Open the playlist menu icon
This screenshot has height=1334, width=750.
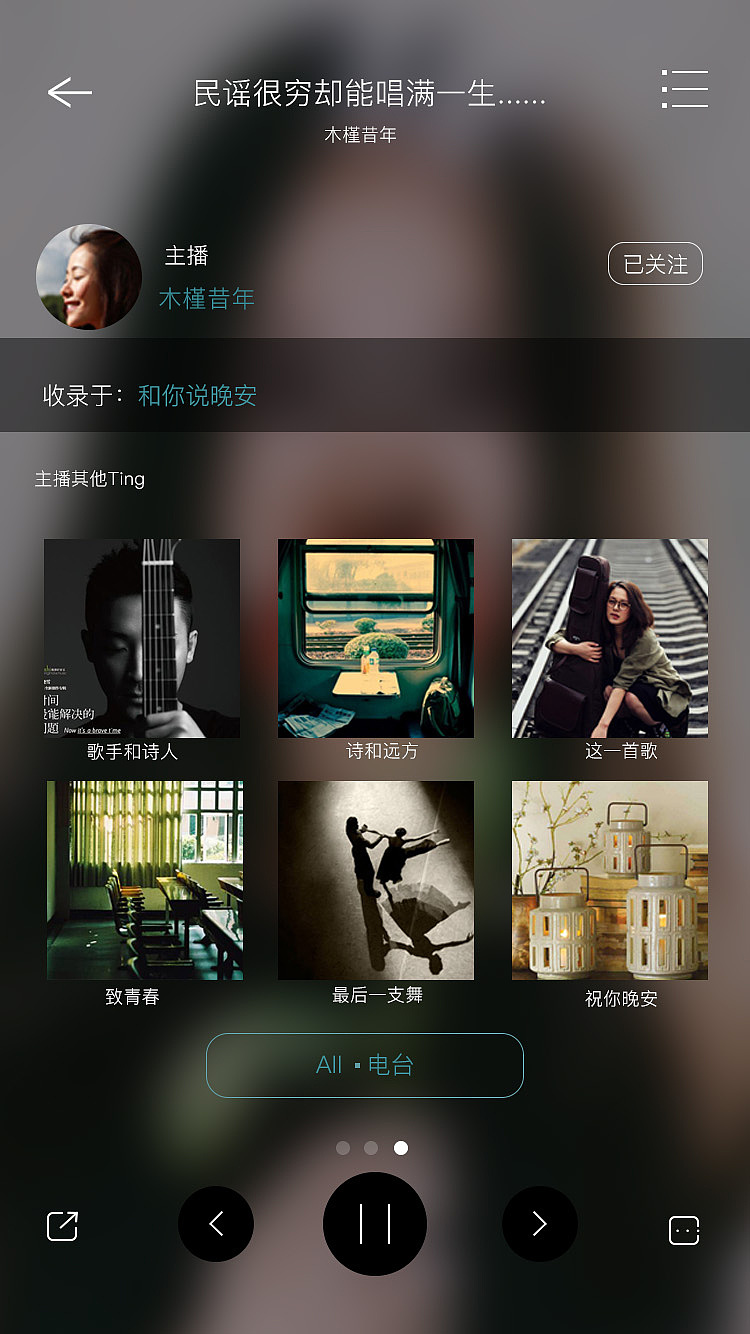(685, 89)
